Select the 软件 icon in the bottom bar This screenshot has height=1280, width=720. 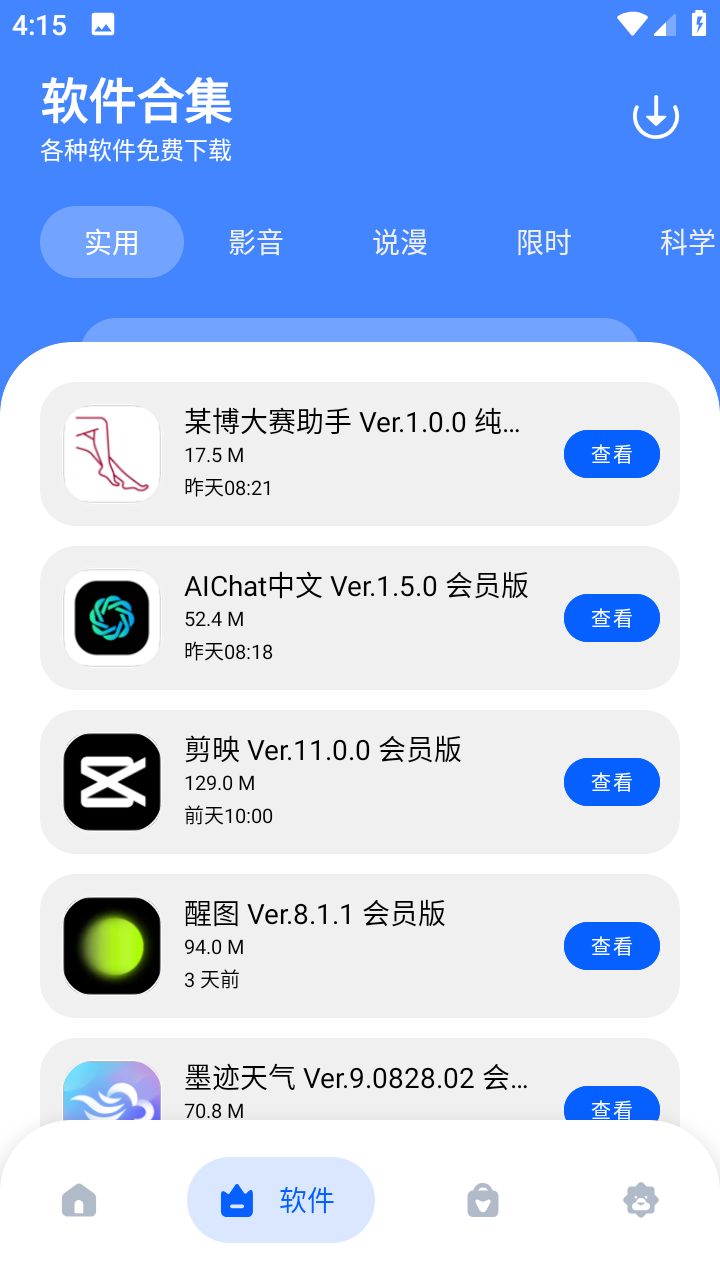point(236,1199)
